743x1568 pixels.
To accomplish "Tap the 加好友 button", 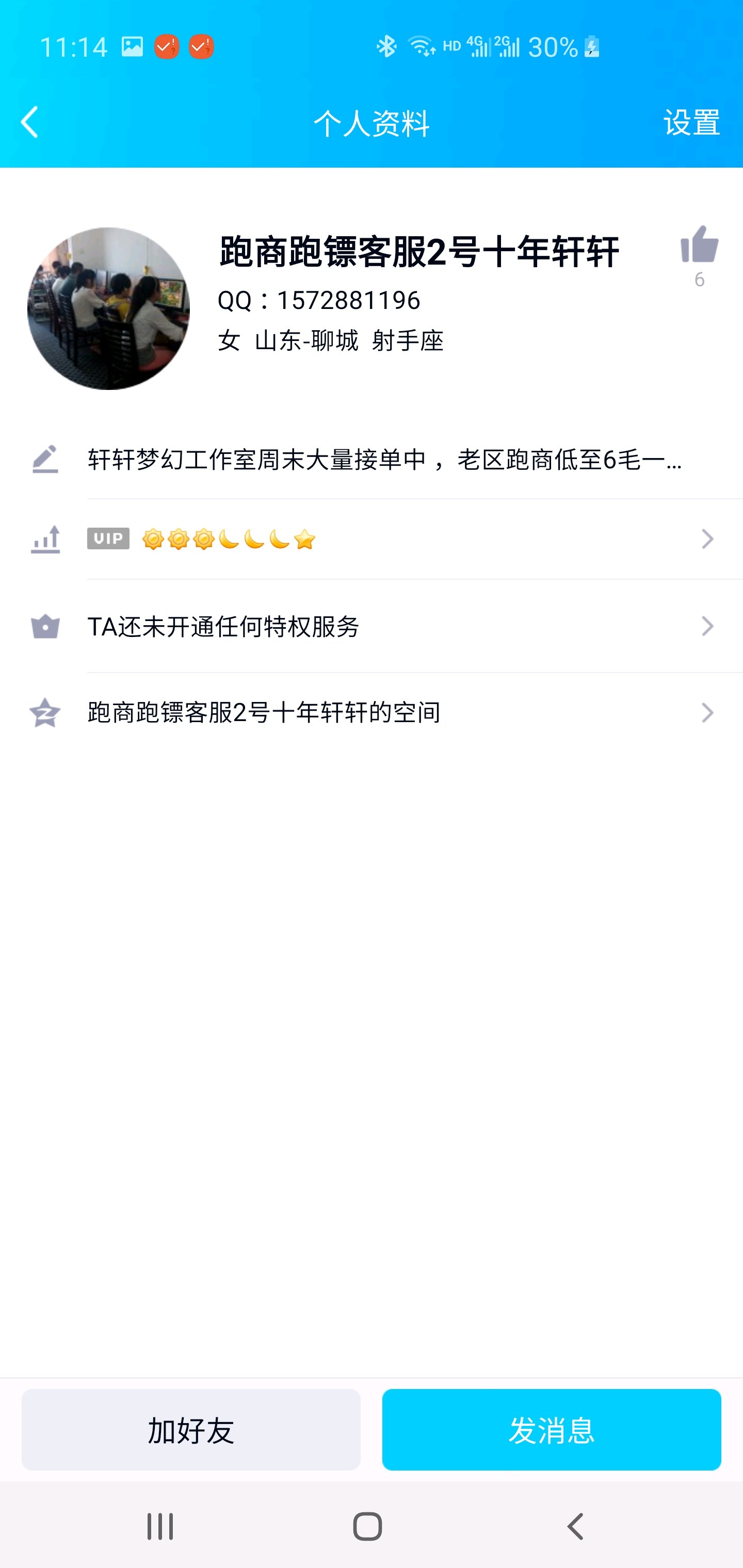I will coord(191,1429).
